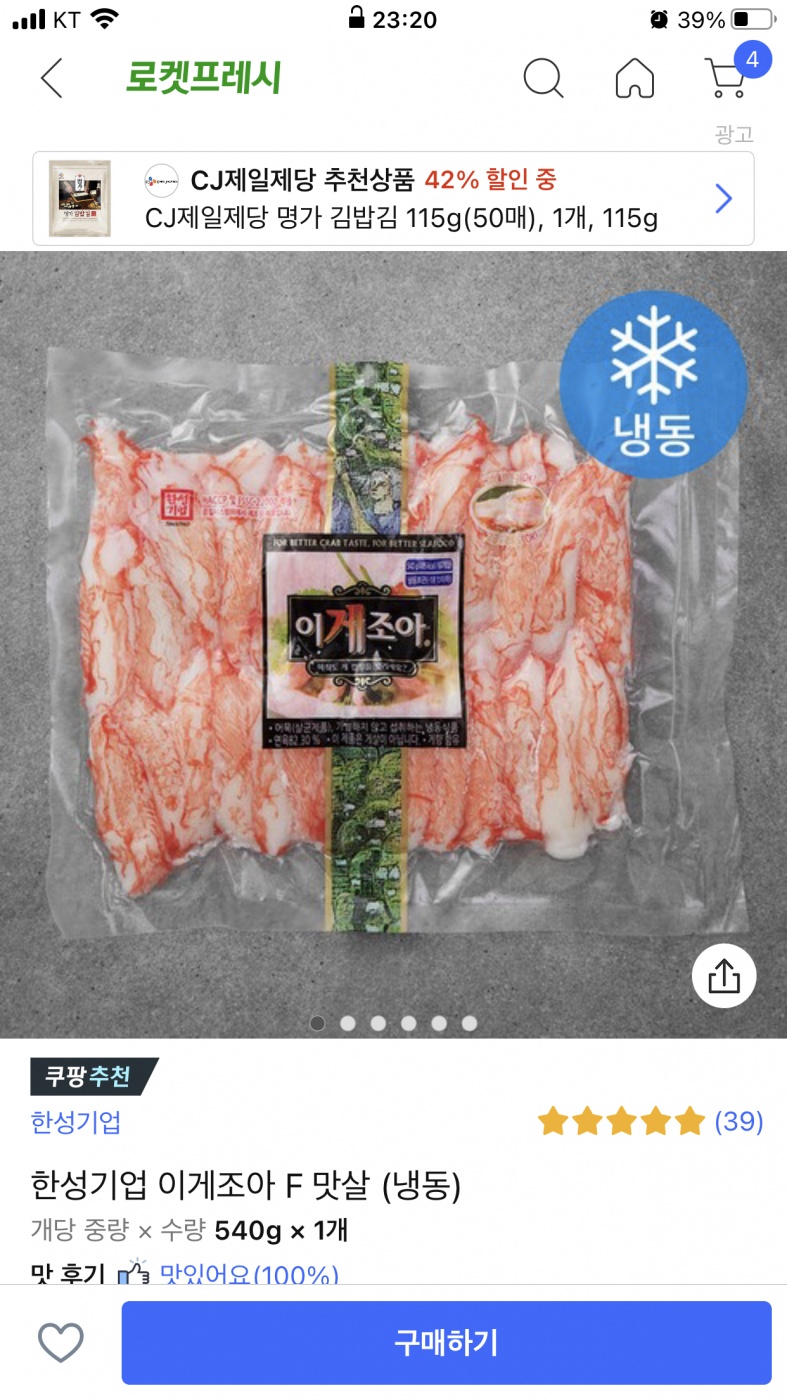Add product to wishlist heart
Image resolution: width=787 pixels, height=1400 pixels.
[60, 1342]
